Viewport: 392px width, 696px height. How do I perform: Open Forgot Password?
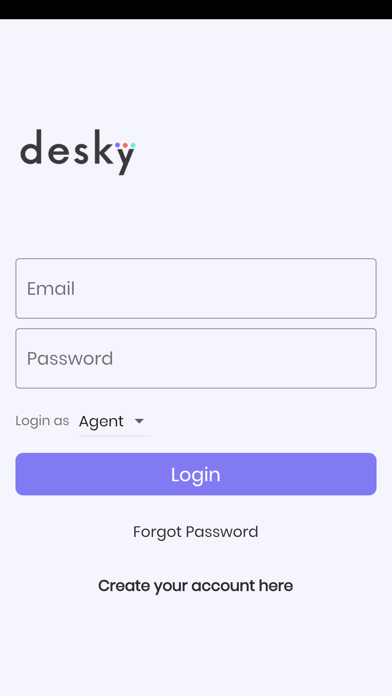pyautogui.click(x=196, y=532)
